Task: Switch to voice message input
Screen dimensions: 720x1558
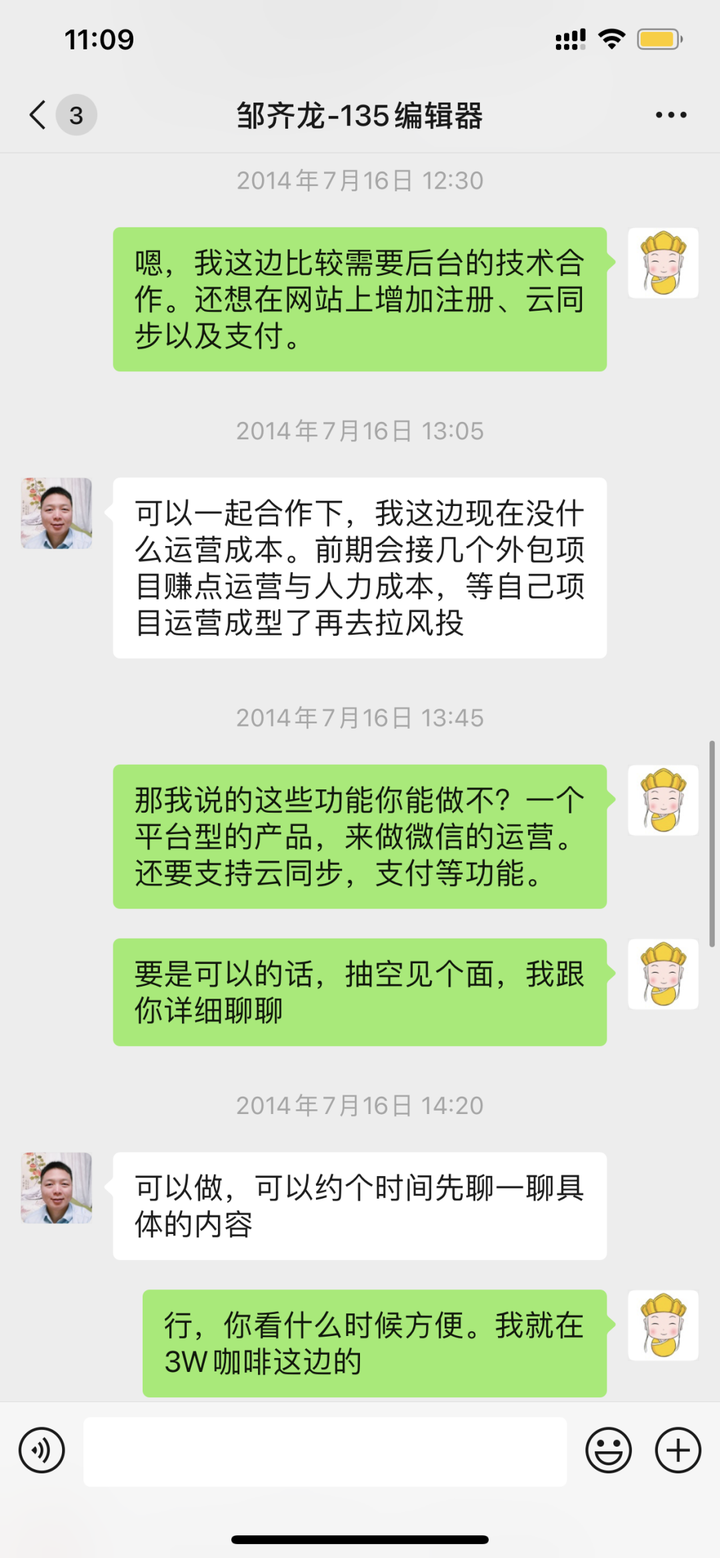Action: (x=41, y=1451)
